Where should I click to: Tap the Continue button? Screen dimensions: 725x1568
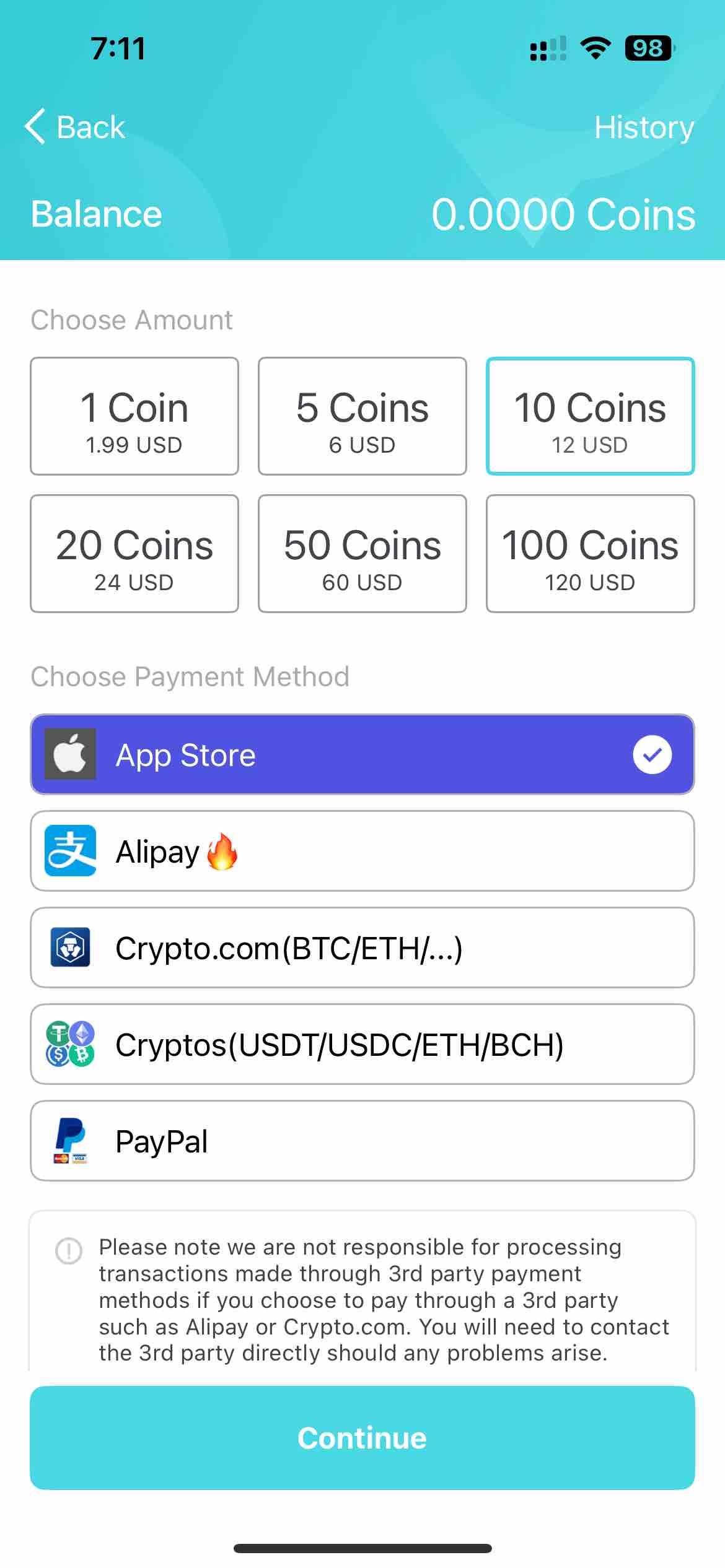tap(362, 1438)
